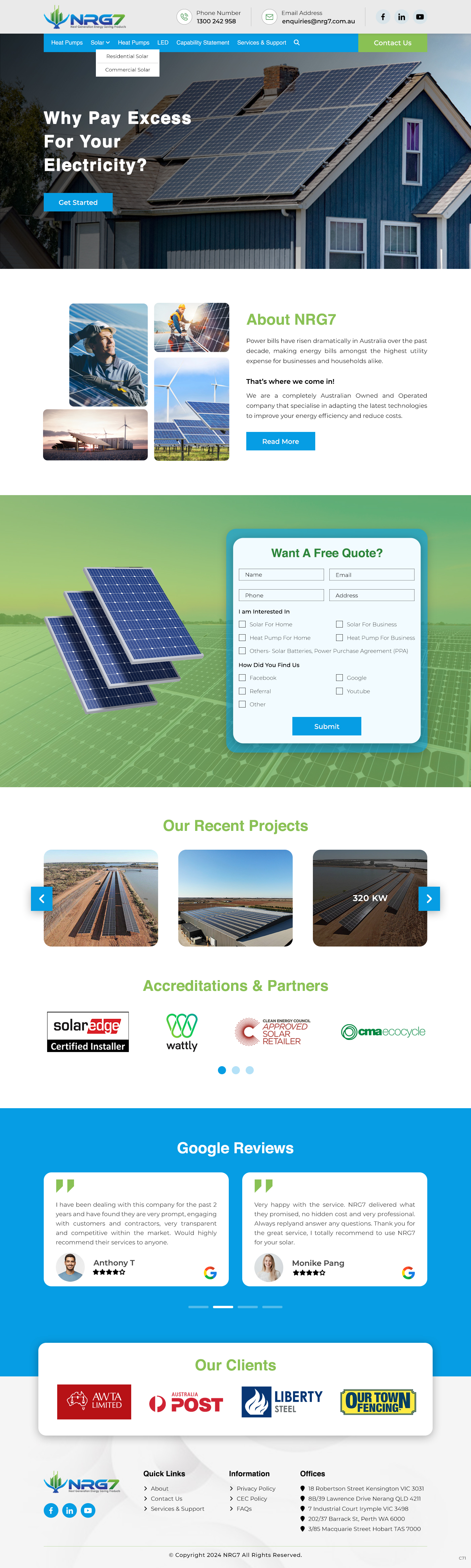Show the next recent project
Screen dimensions: 471x1568
(429, 898)
